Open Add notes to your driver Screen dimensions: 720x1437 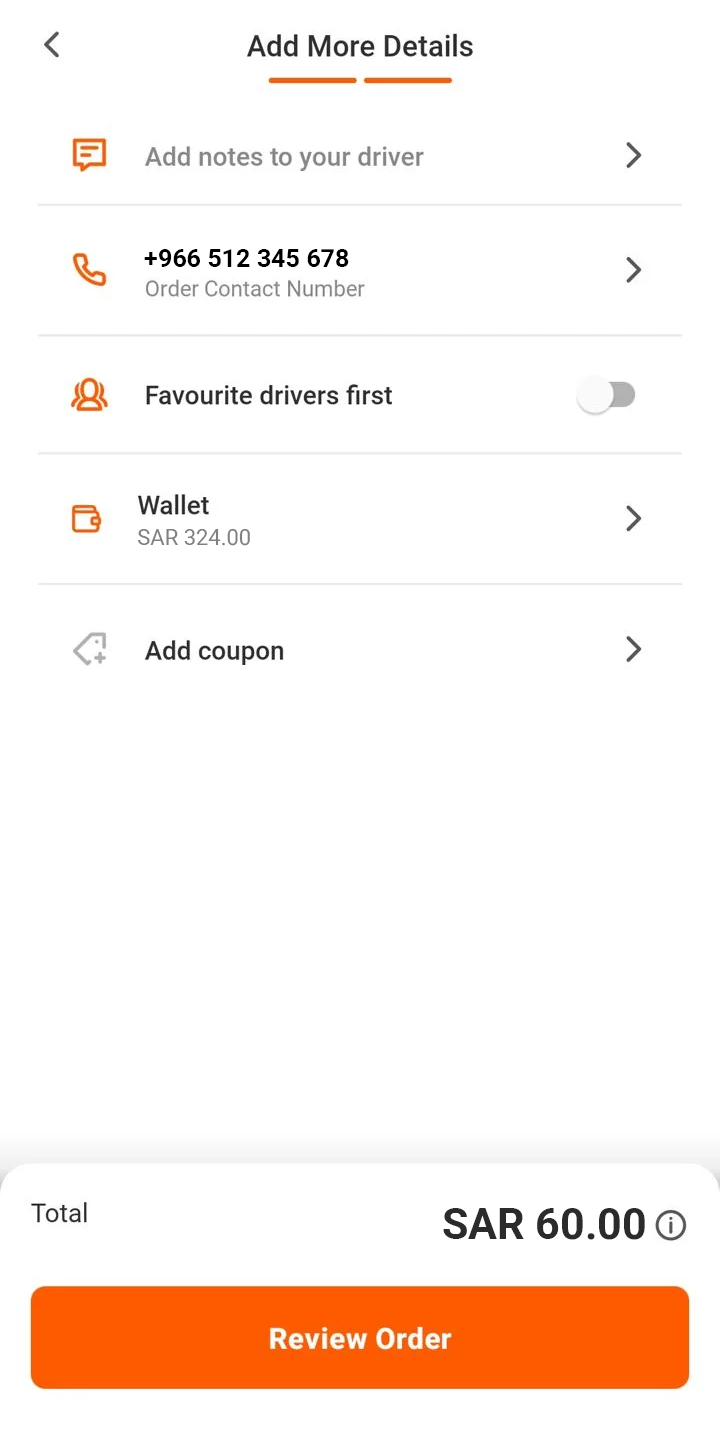point(360,156)
